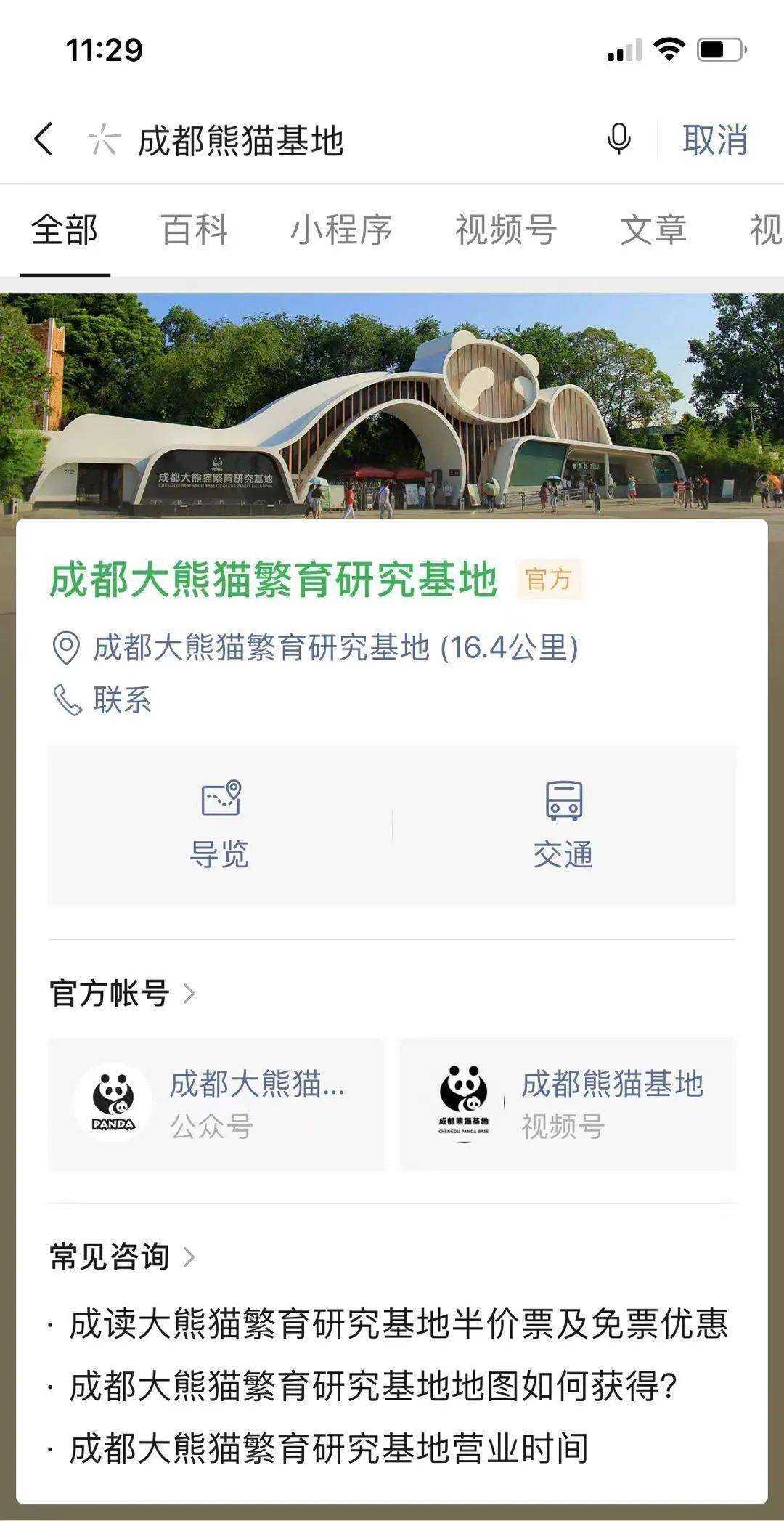
Task: Switch to the 小程序 tab
Action: pyautogui.click(x=341, y=230)
